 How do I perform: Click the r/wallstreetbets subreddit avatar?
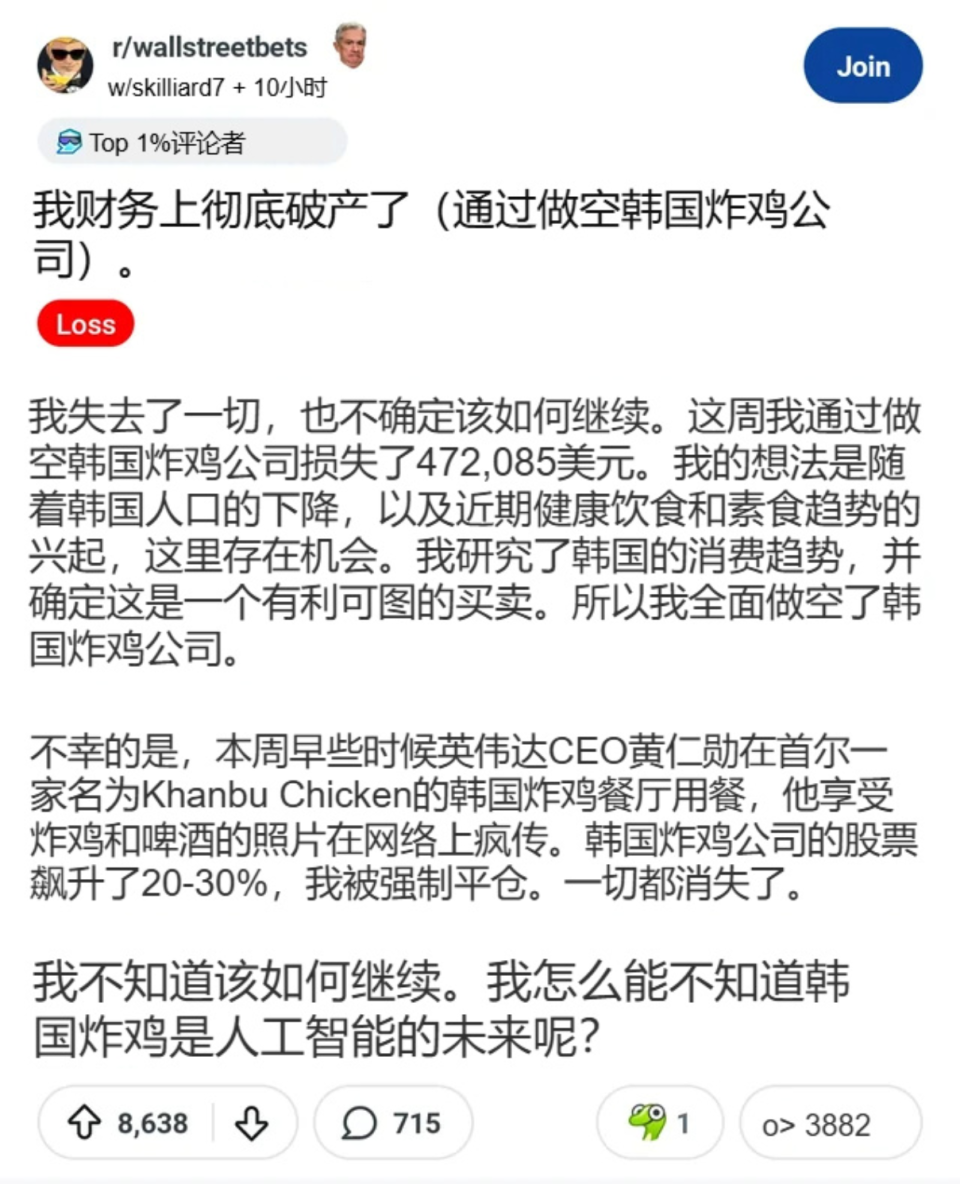tap(65, 66)
